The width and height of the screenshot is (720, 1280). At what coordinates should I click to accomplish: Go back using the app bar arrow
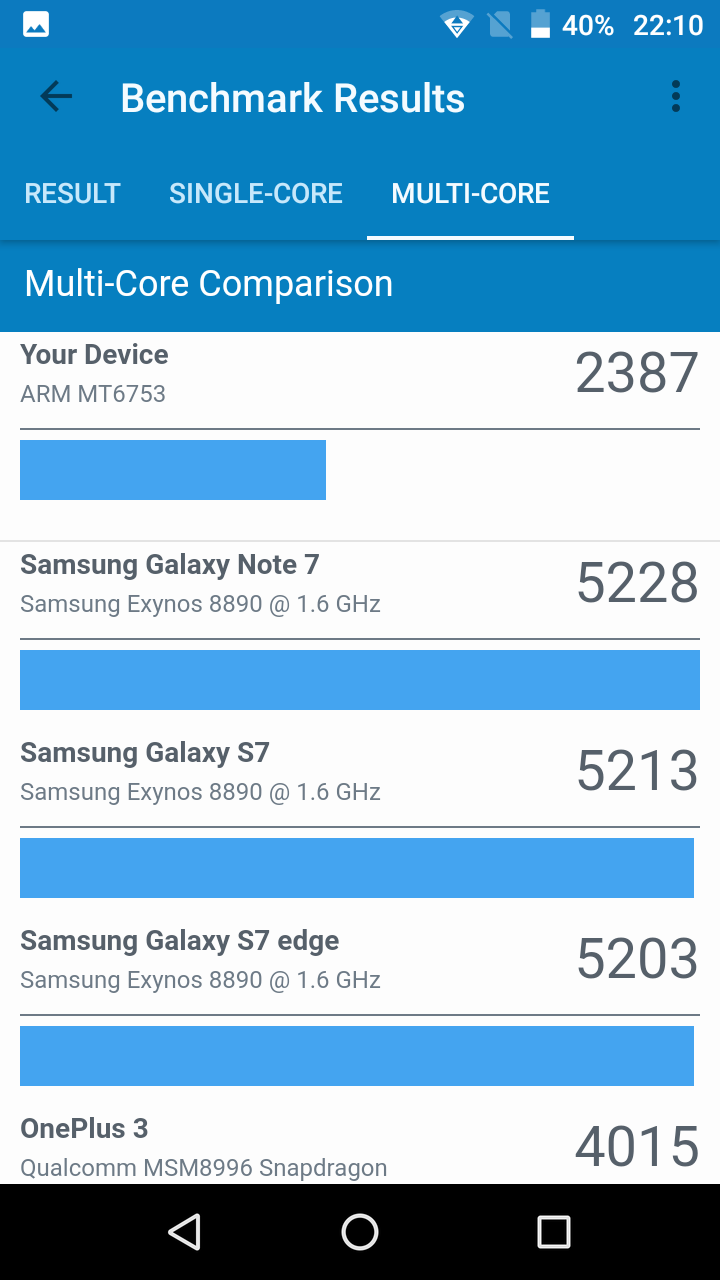click(56, 97)
